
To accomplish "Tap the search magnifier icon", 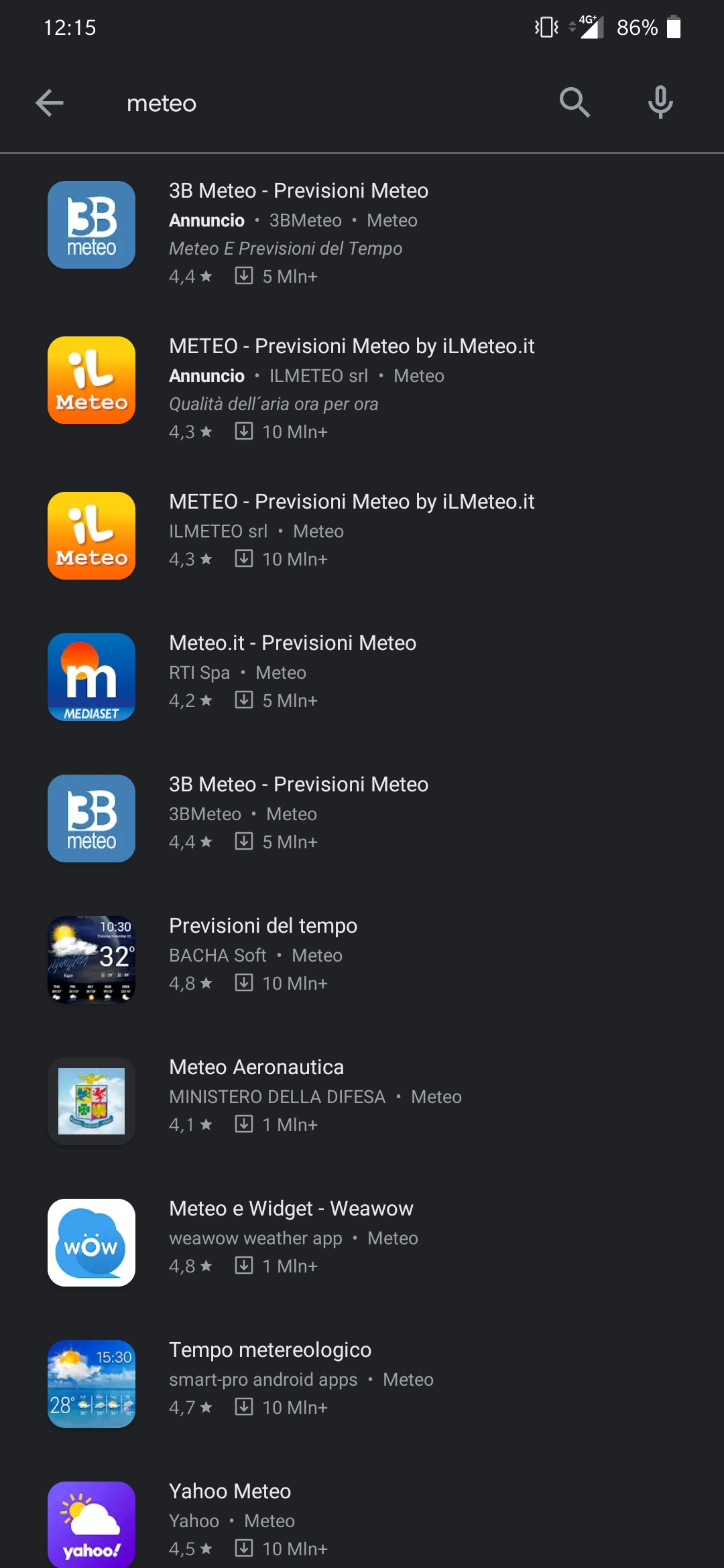I will click(x=575, y=103).
